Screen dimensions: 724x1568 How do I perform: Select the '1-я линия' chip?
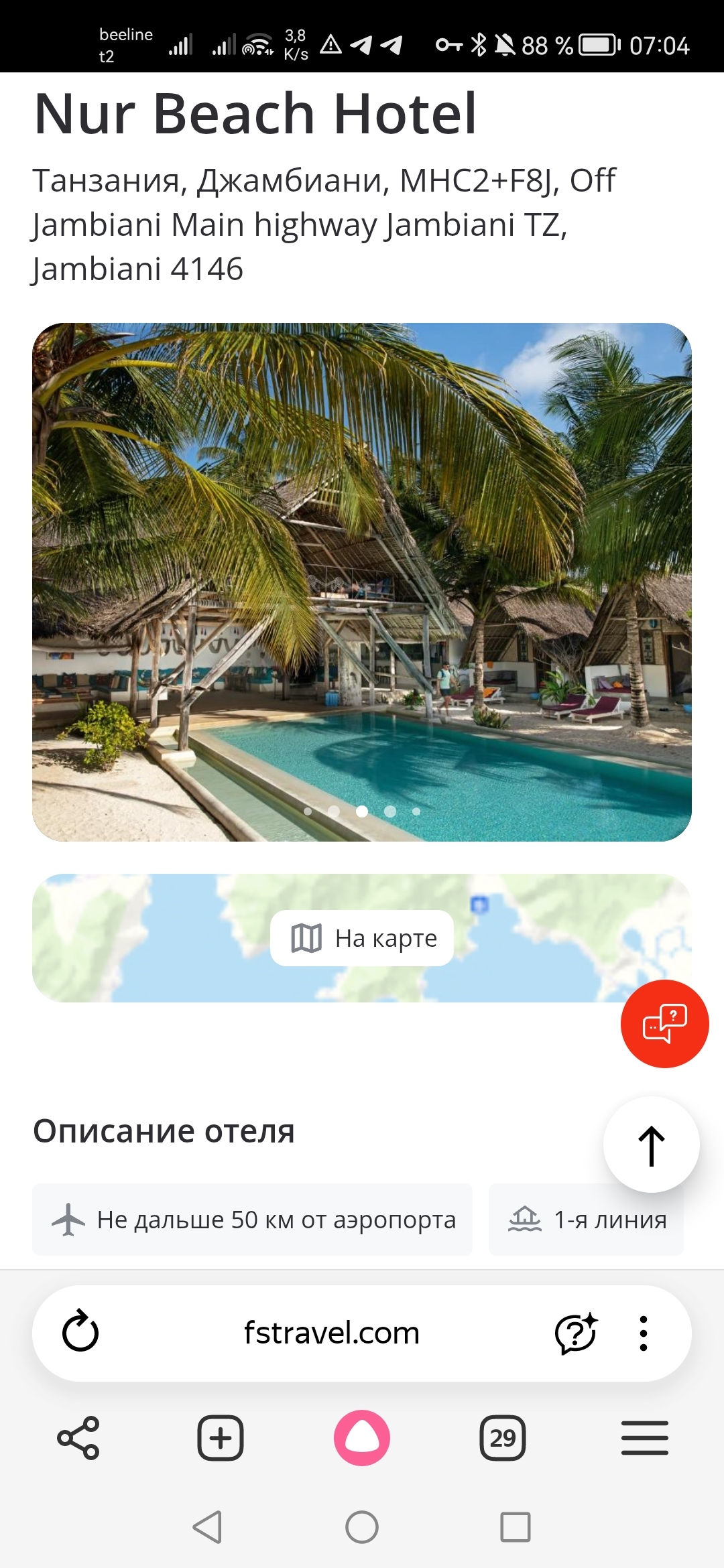pyautogui.click(x=586, y=1220)
